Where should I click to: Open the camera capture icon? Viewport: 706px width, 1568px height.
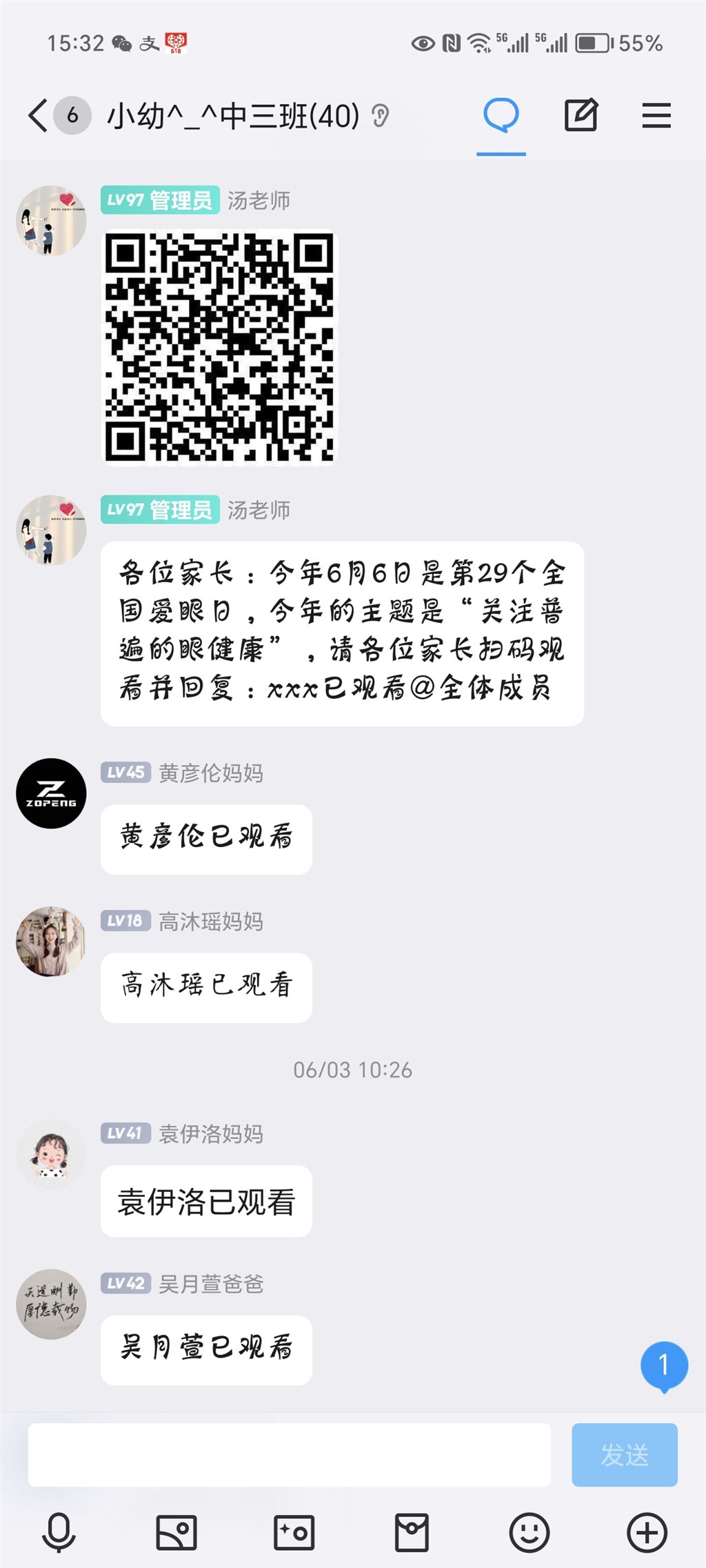point(294,1533)
